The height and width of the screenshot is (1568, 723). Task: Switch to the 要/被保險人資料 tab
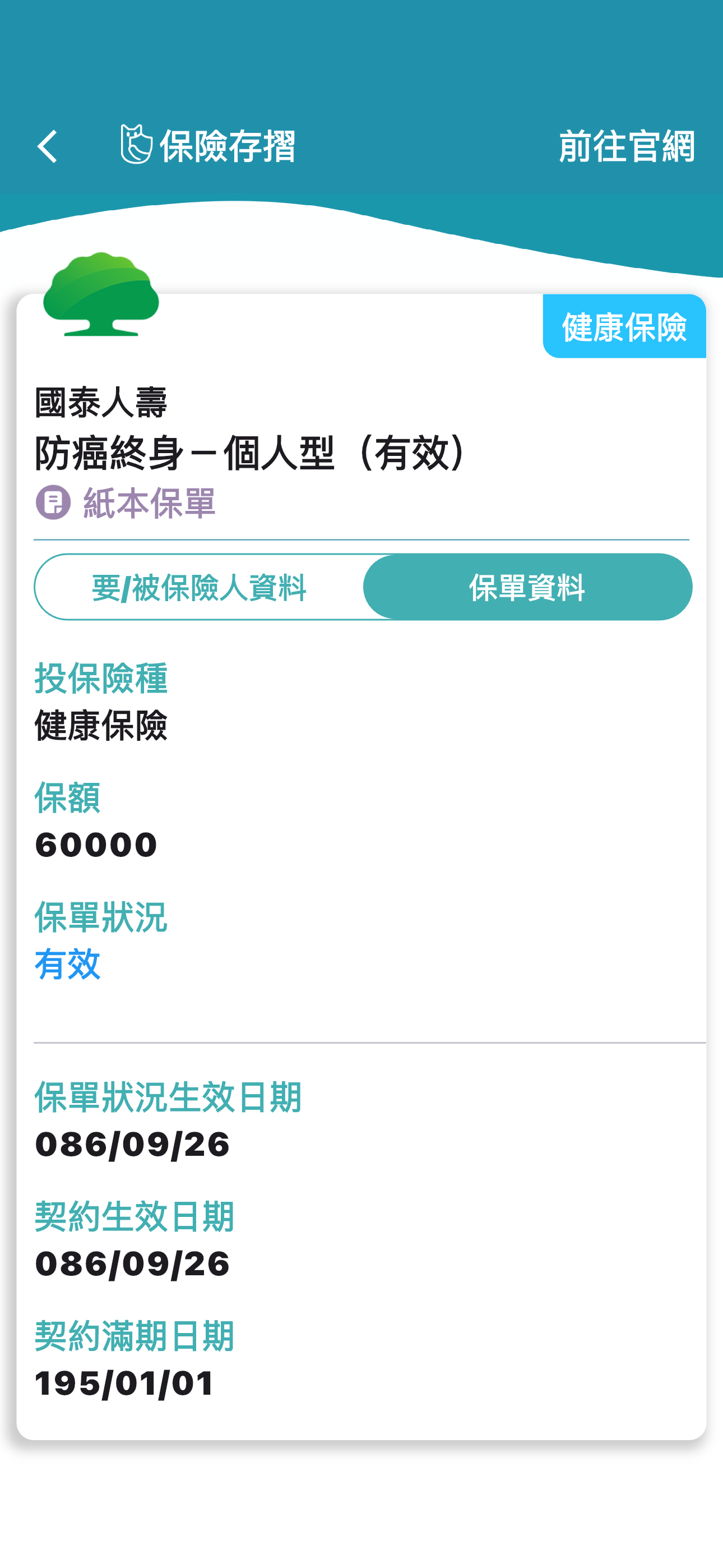point(199,587)
